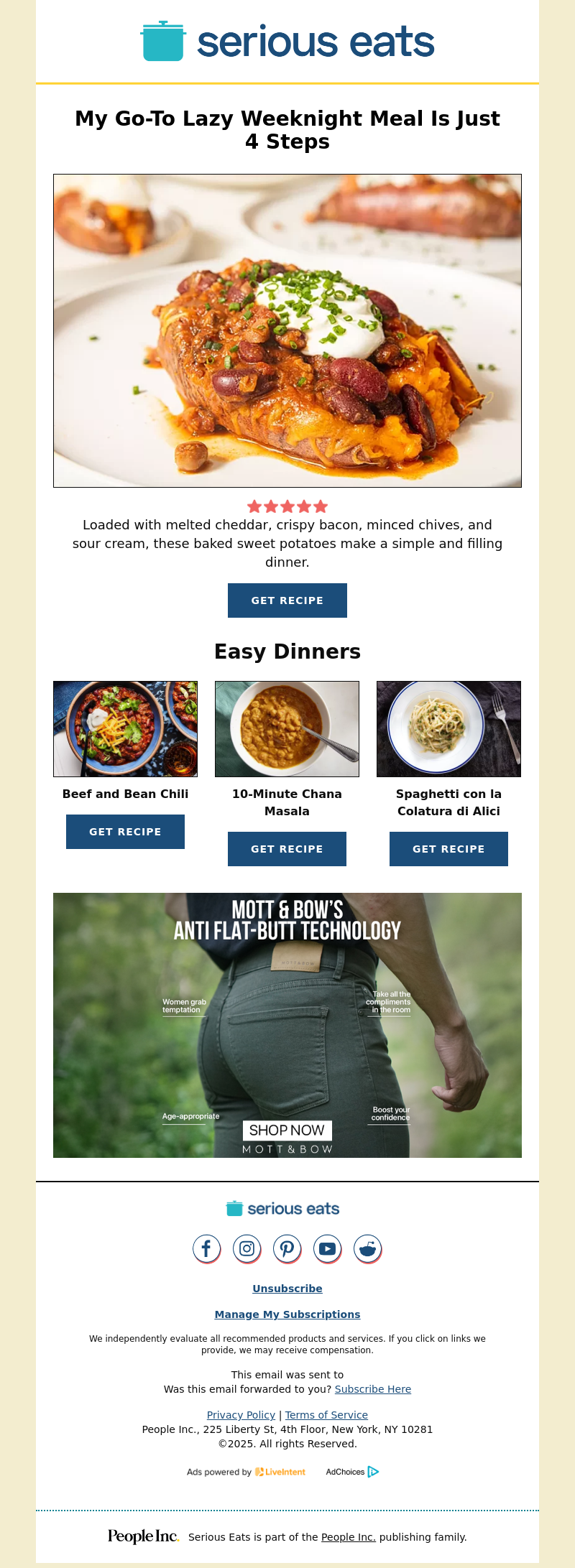Screen dimensions: 575x1568
Task: Follow the People Inc. publishing family link
Action: [348, 1537]
